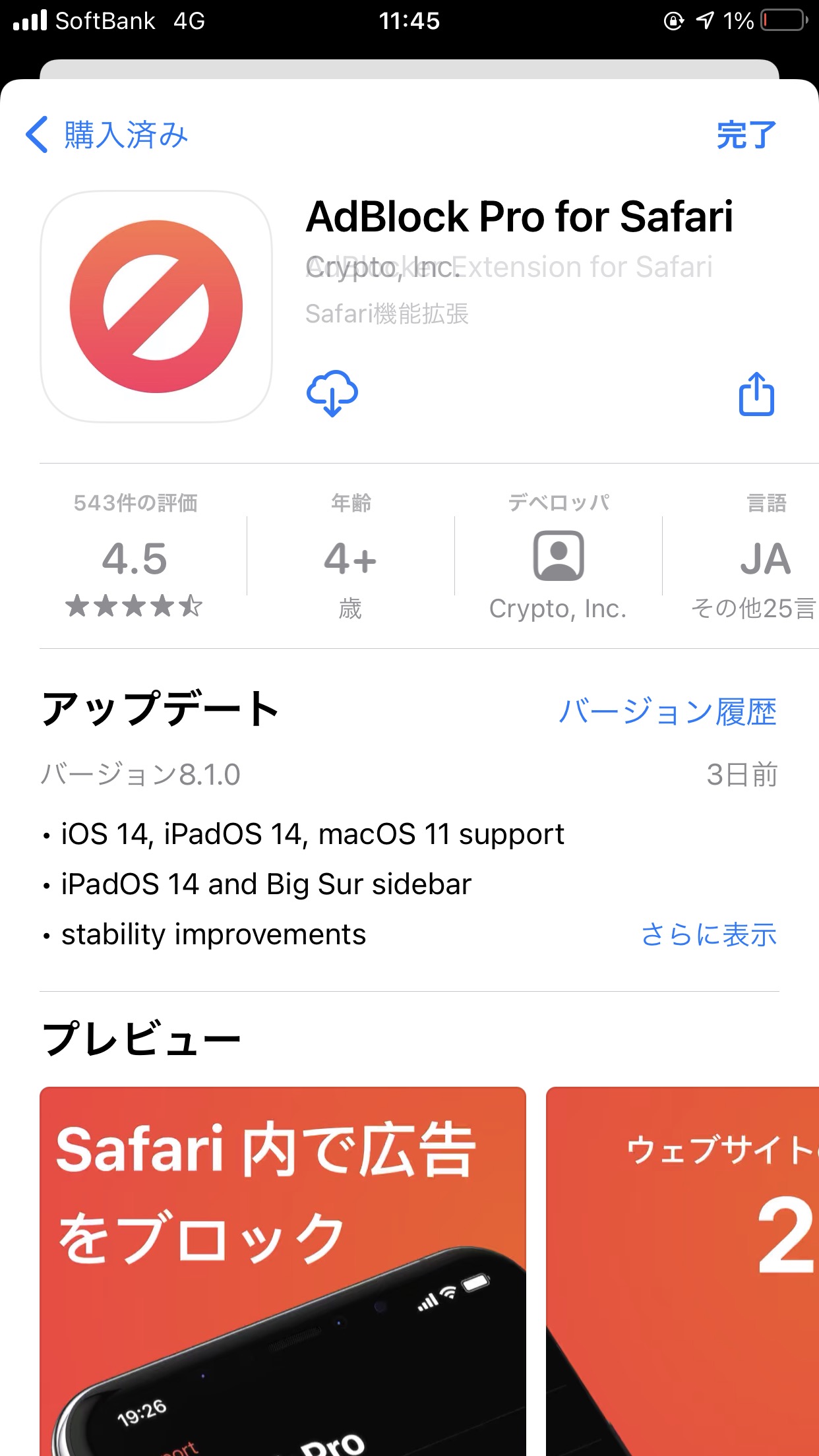Viewport: 819px width, 1456px height.
Task: Open バージョン履歴 version history
Action: pyautogui.click(x=667, y=712)
